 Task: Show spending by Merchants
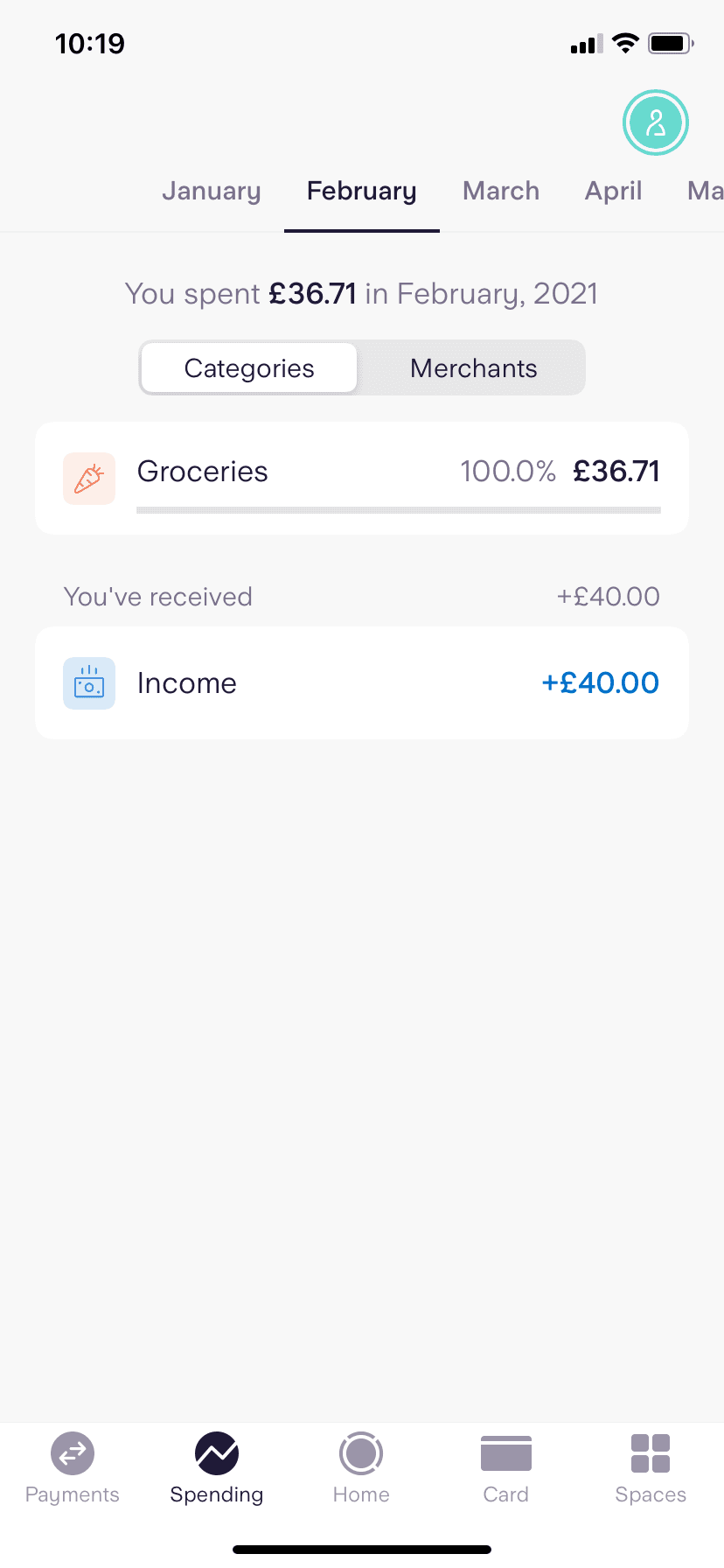click(473, 368)
